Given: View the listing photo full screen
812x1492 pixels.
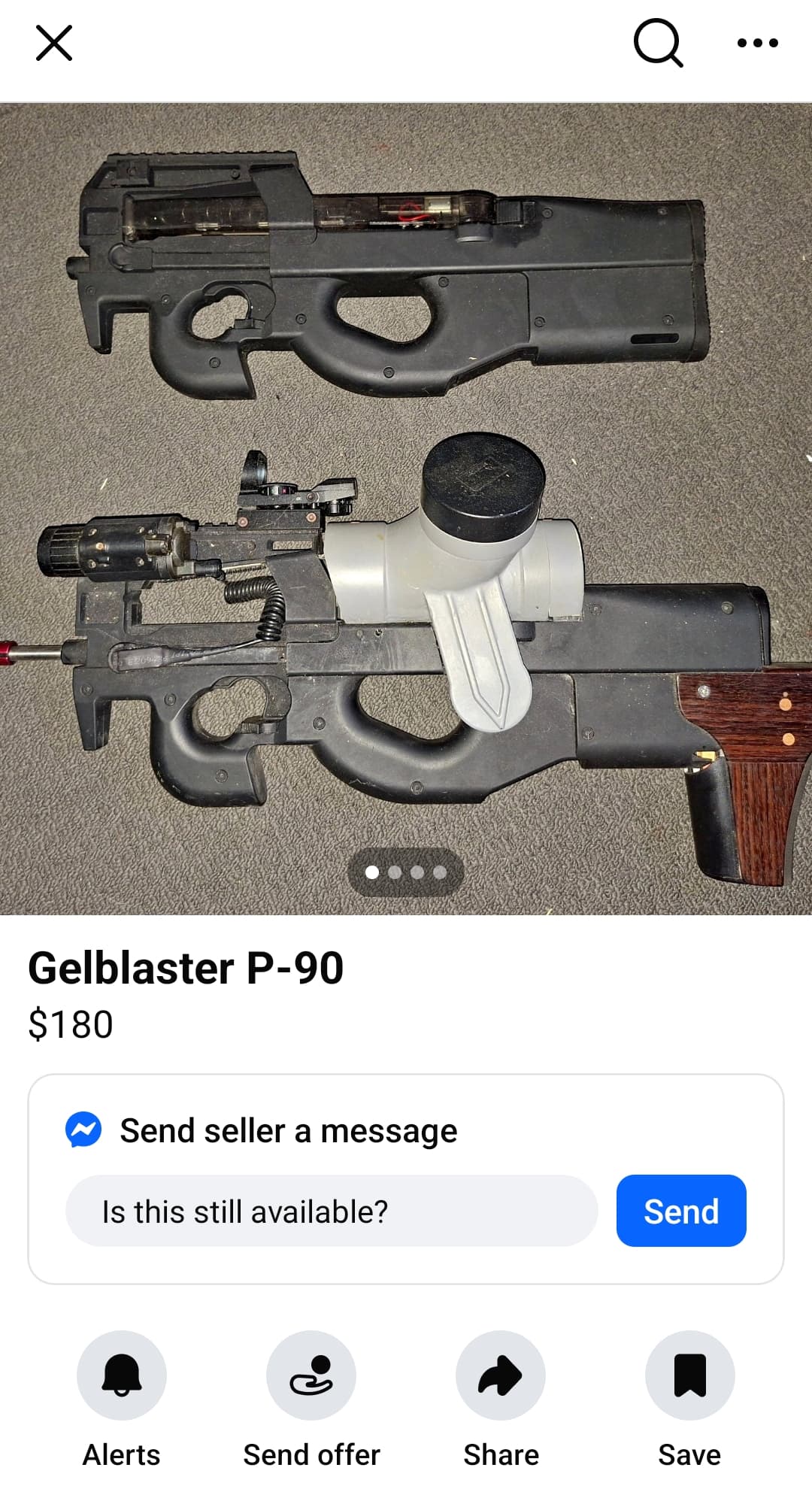Looking at the screenshot, I should pyautogui.click(x=406, y=508).
